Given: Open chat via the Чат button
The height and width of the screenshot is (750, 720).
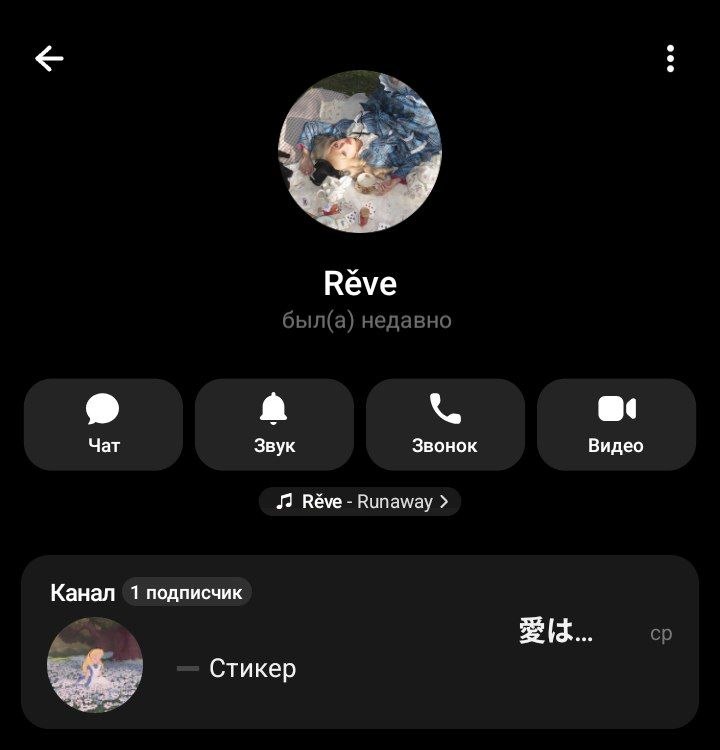Looking at the screenshot, I should click(103, 424).
